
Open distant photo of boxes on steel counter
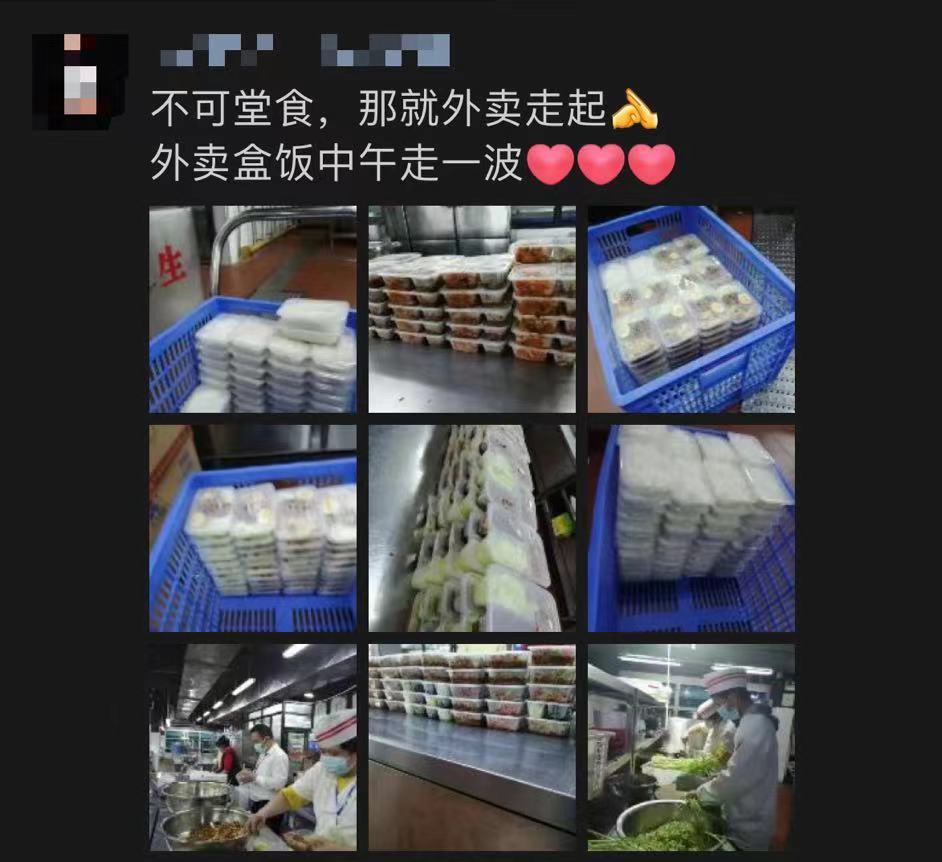[x=471, y=747]
